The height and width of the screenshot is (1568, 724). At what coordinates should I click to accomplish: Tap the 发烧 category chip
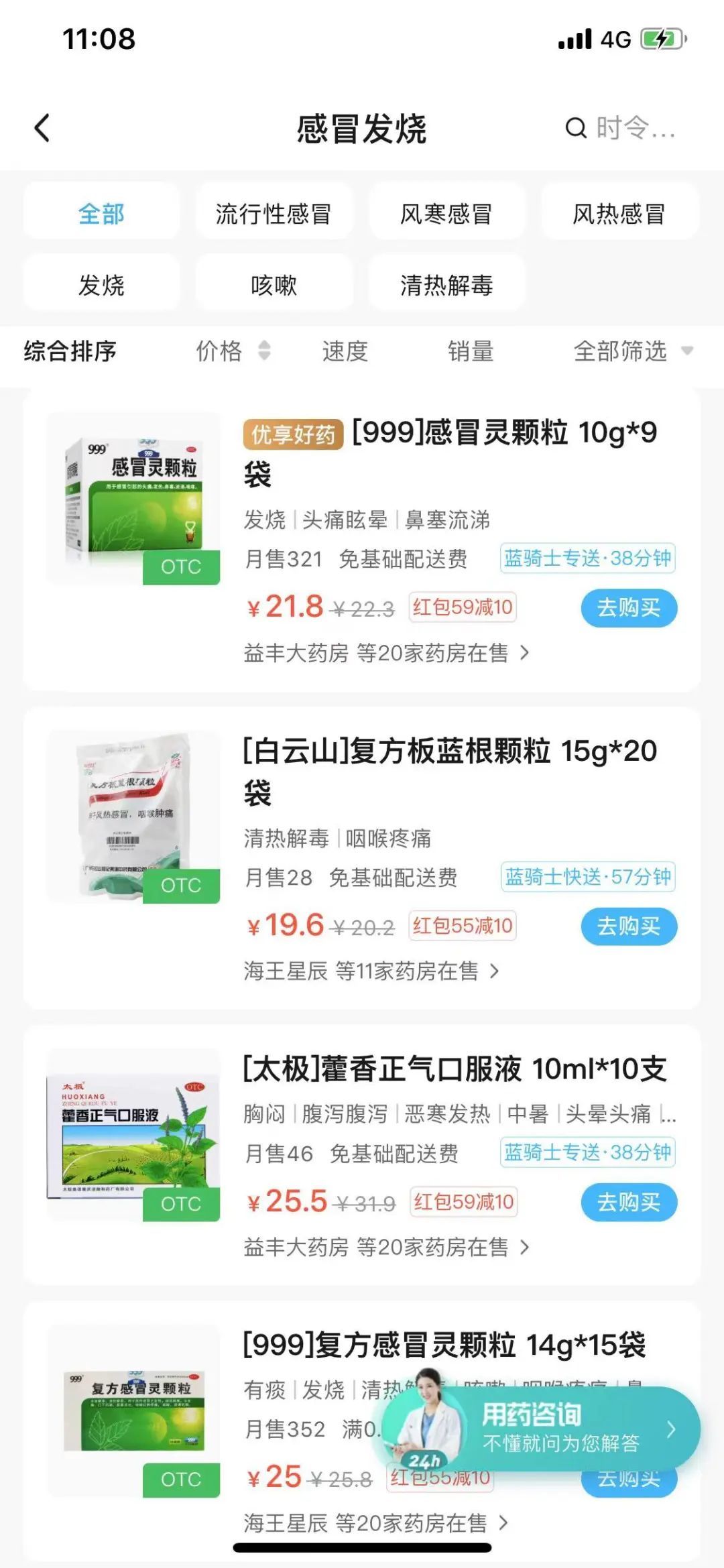(101, 286)
